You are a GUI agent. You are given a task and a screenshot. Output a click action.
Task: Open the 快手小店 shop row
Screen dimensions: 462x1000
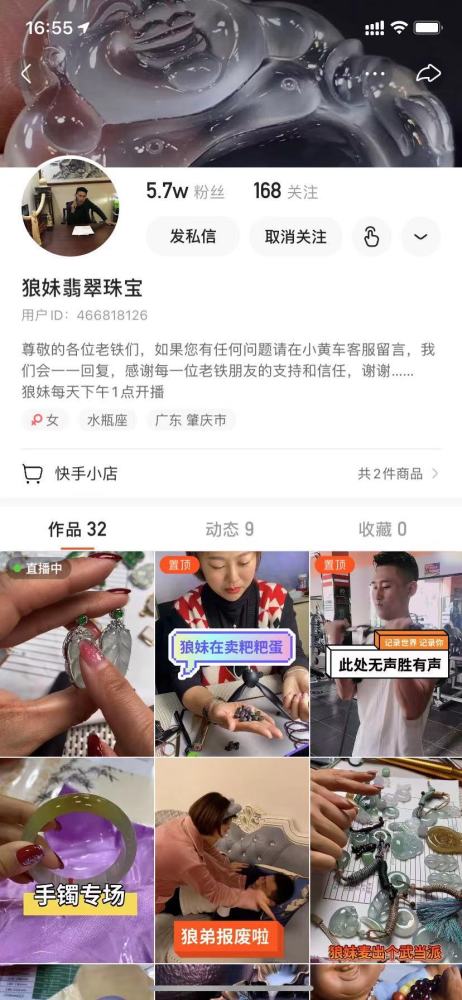click(x=231, y=473)
